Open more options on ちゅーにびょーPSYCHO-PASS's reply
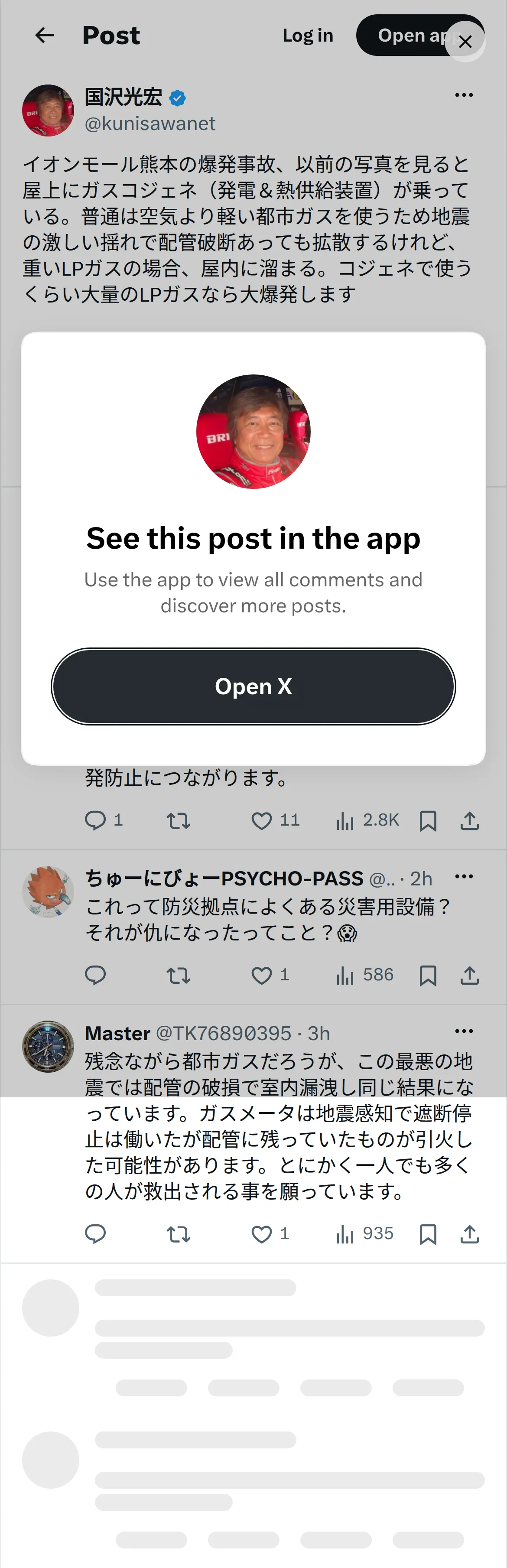The image size is (507, 1568). 464,876
